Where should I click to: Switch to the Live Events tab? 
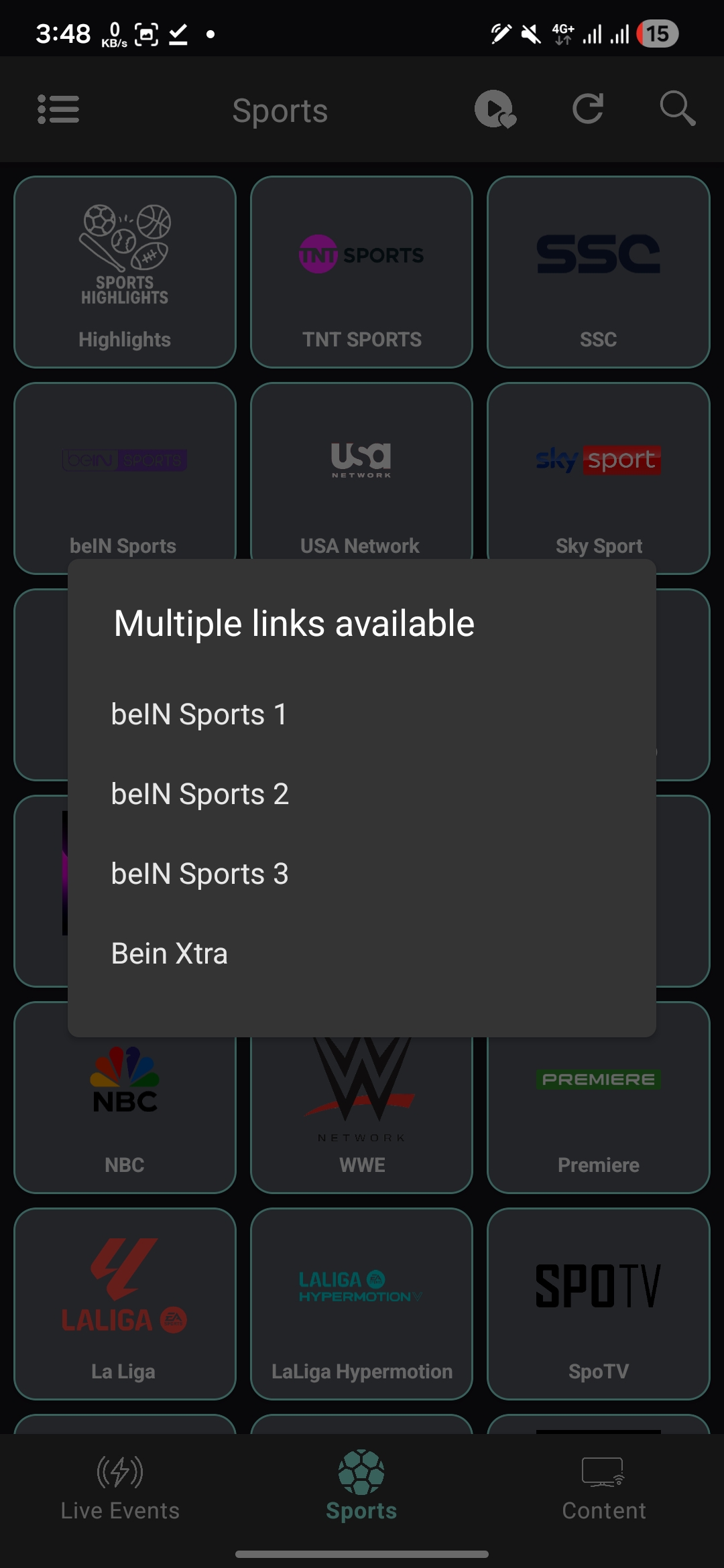(x=119, y=1494)
